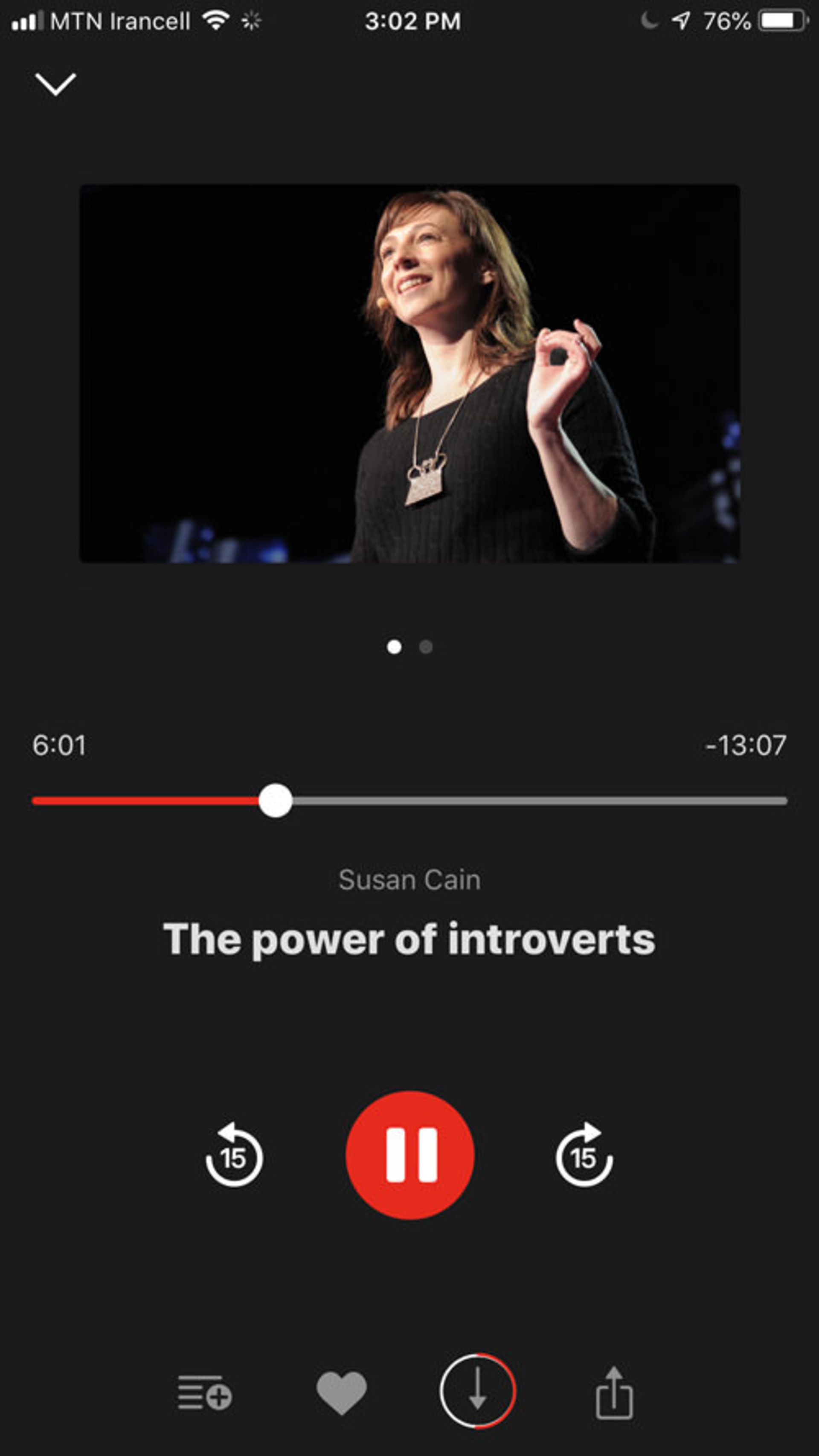Go to the second page dot
This screenshot has width=819, height=1456.
coord(426,647)
